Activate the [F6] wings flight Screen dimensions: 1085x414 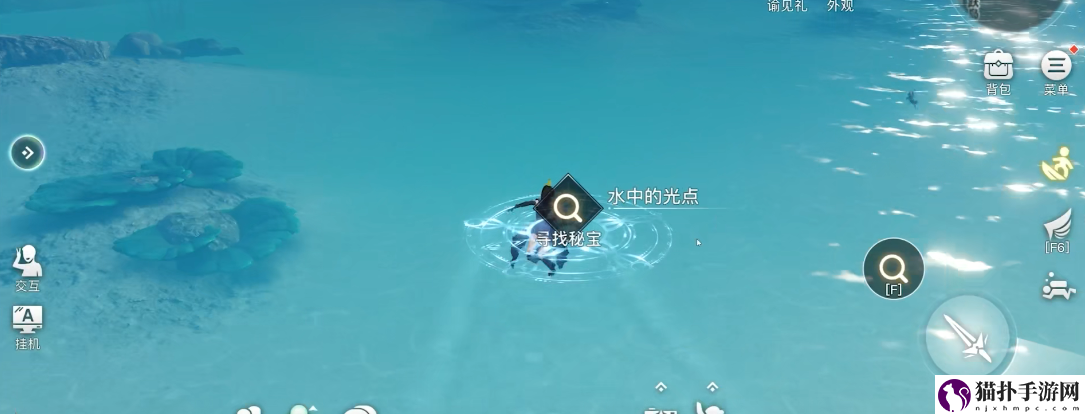click(1057, 227)
